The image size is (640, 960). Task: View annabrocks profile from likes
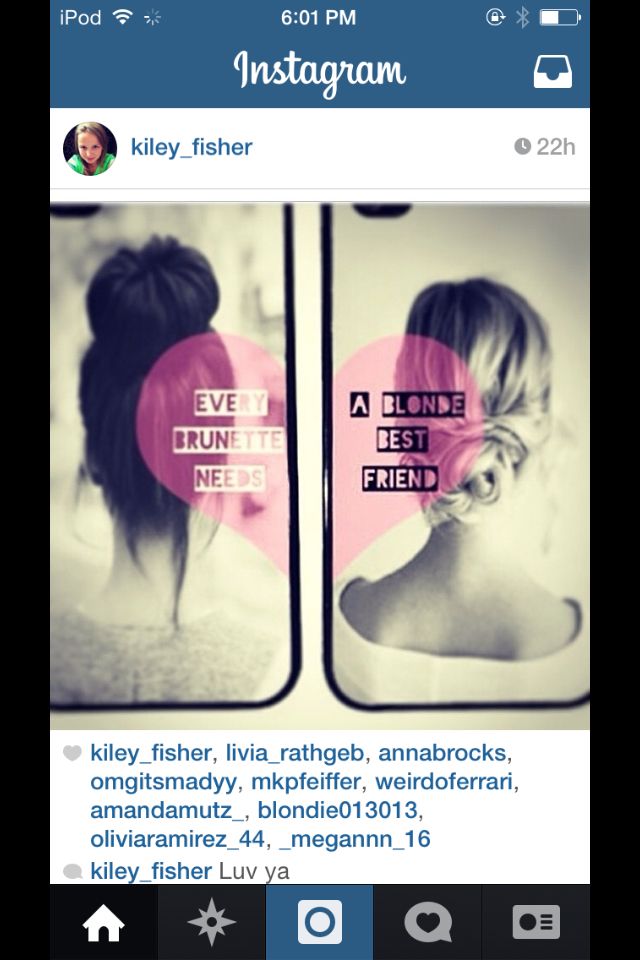pyautogui.click(x=443, y=753)
